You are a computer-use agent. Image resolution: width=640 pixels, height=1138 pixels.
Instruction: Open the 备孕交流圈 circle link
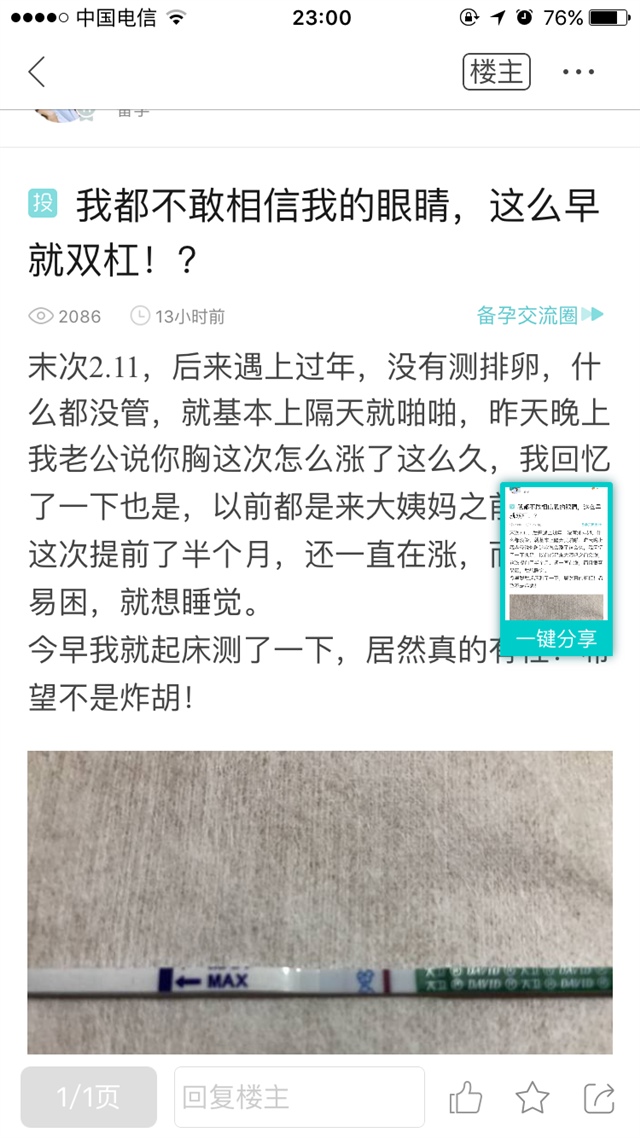540,316
